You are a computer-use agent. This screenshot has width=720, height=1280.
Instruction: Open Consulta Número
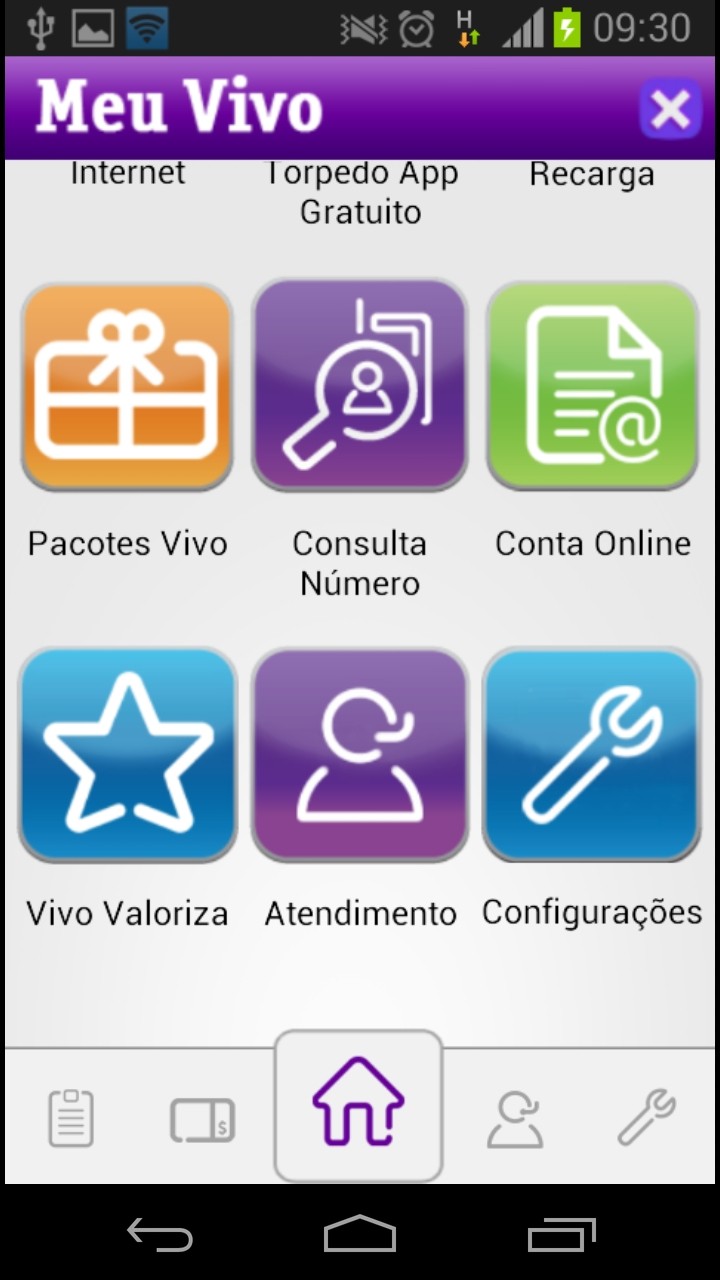[x=360, y=385]
